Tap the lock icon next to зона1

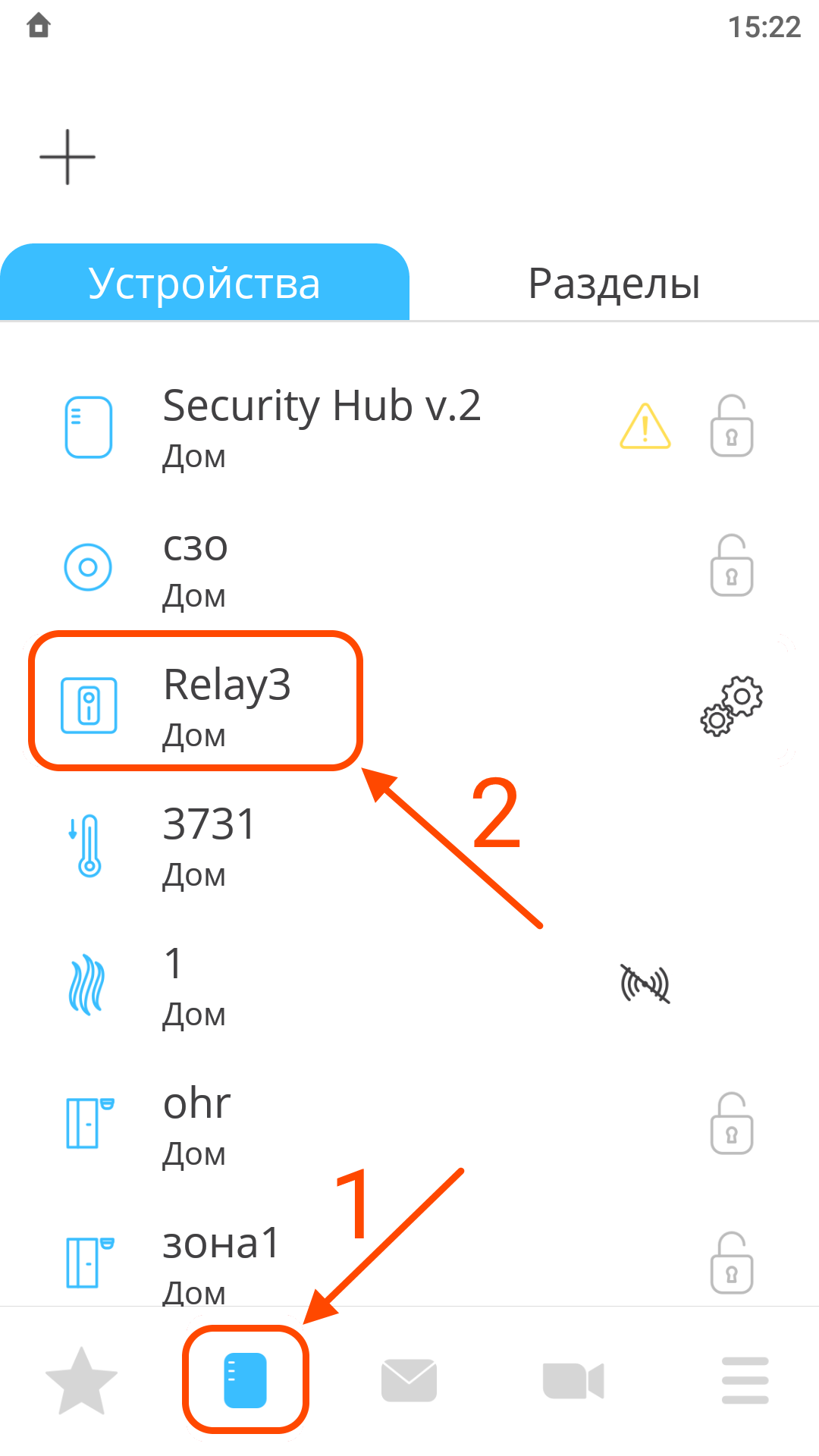point(731,1263)
